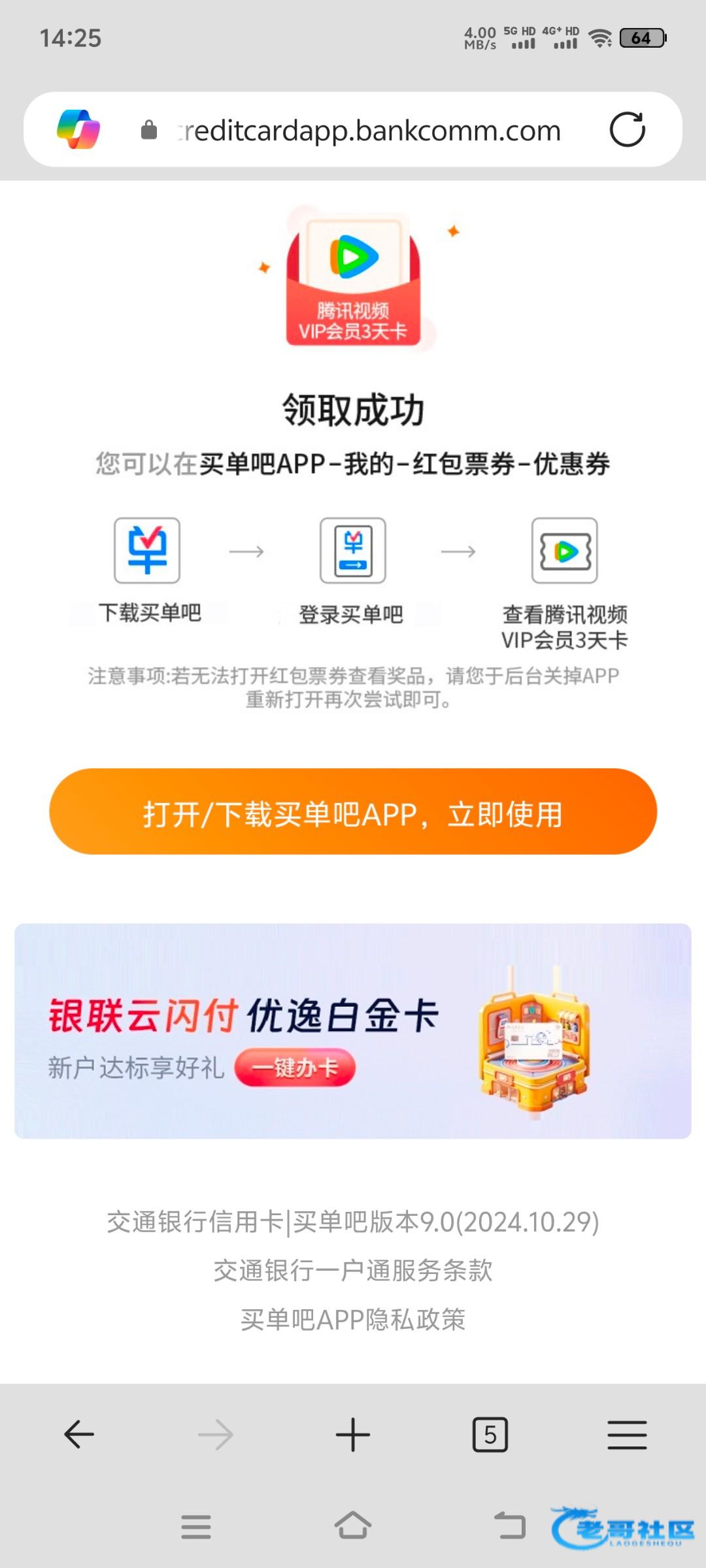The height and width of the screenshot is (1568, 706).
Task: Tap the bankcomm.com URL address field
Action: click(x=369, y=131)
